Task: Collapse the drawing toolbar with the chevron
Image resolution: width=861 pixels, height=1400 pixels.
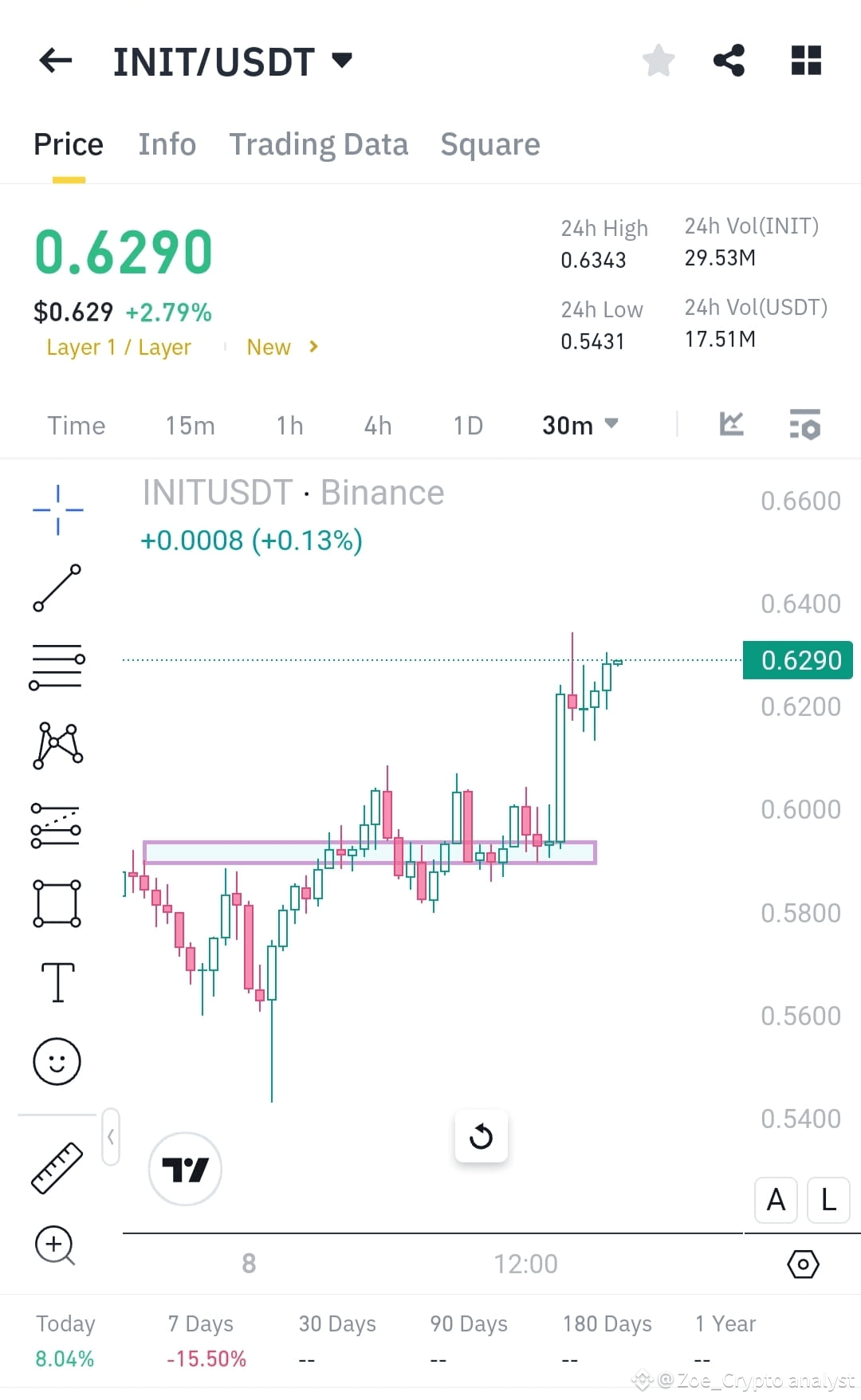Action: click(x=111, y=1138)
